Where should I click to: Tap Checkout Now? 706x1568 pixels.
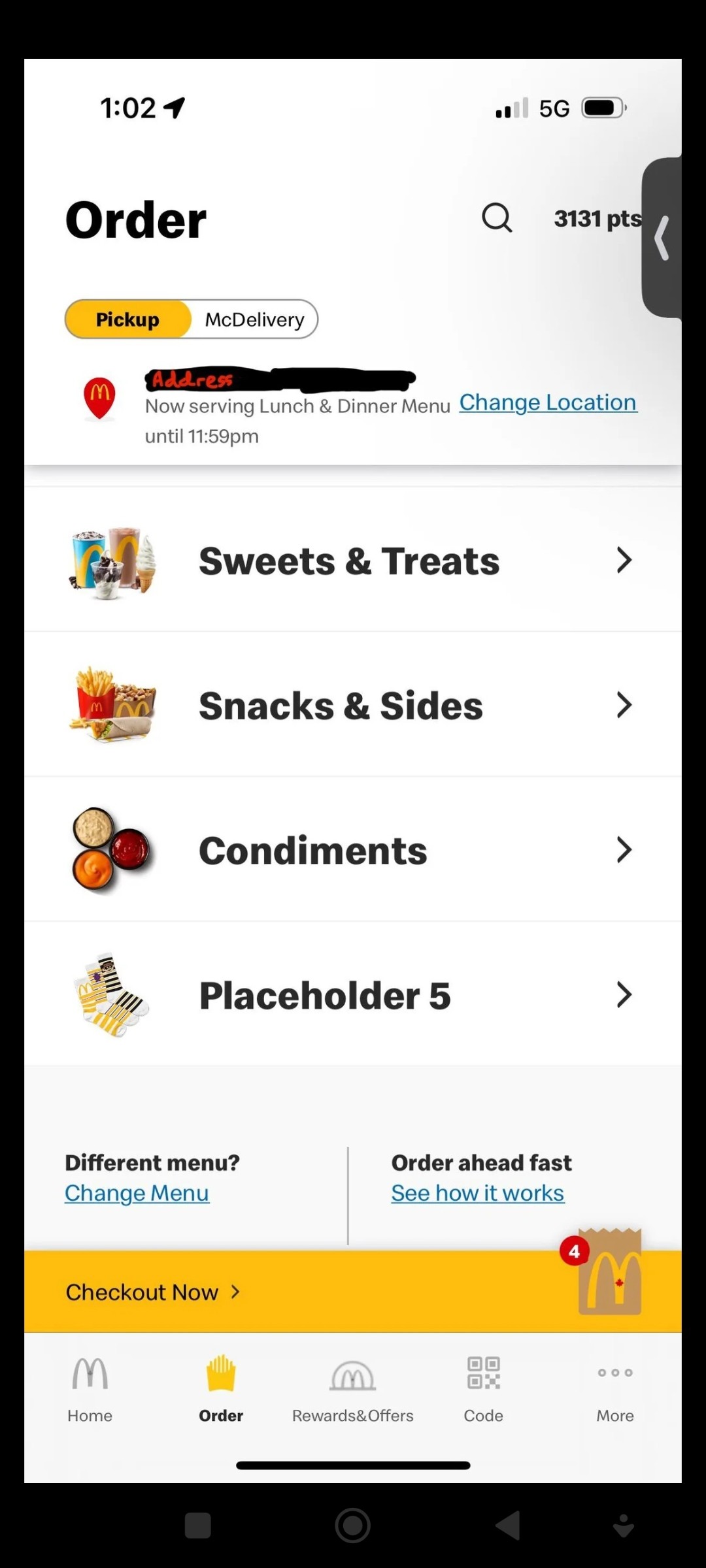click(153, 1292)
